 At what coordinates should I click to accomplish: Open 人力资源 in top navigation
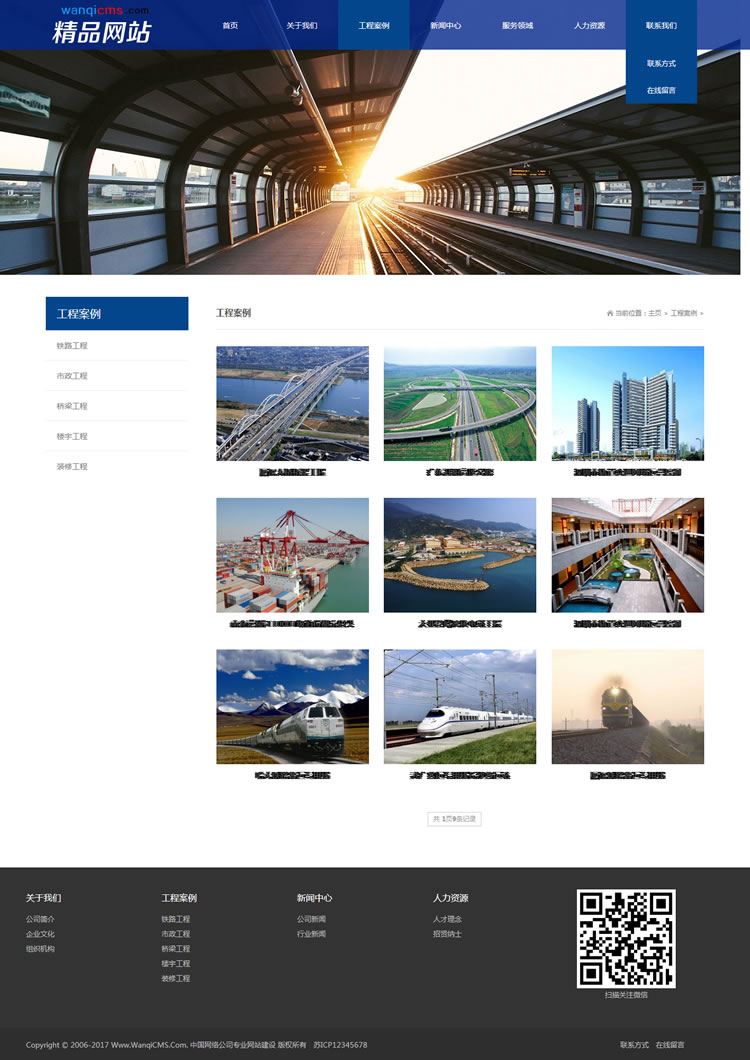coord(590,25)
